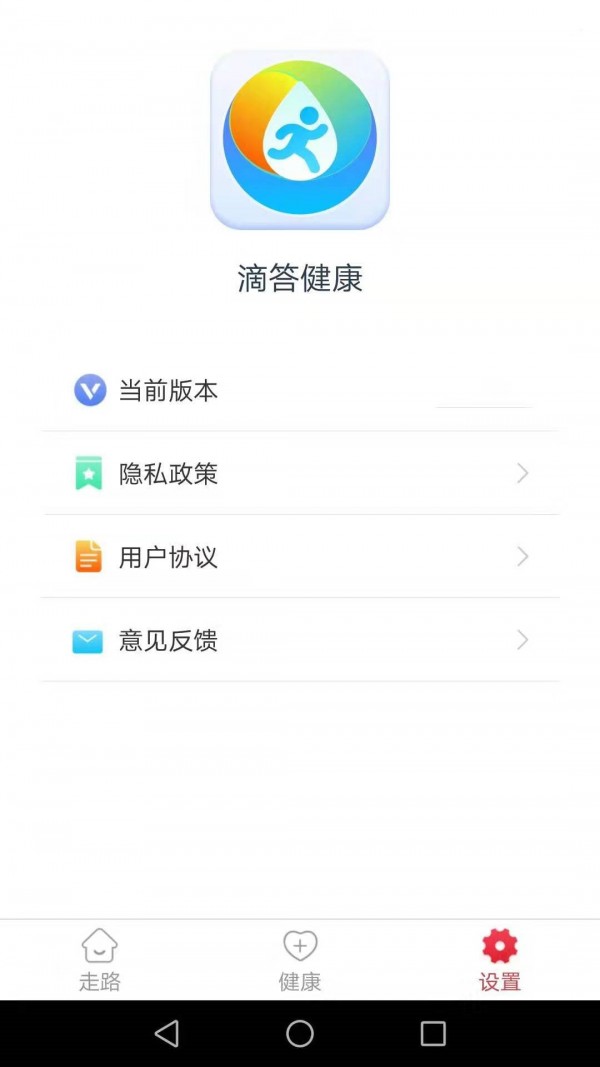600x1067 pixels.
Task: Check the 当前版本 current version row
Action: [x=300, y=390]
